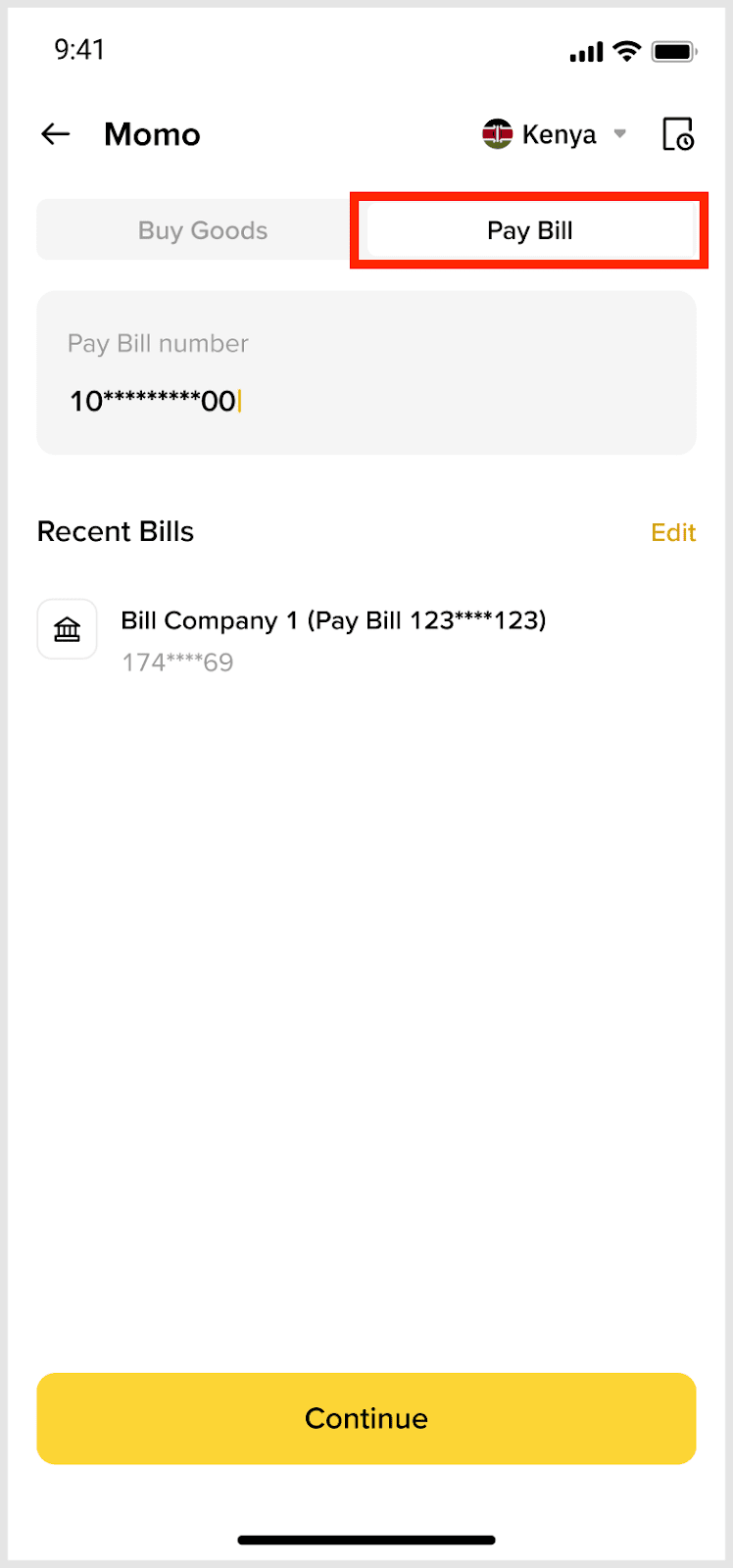Edit the Recent Bills list
The width and height of the screenshot is (733, 1568).
pyautogui.click(x=673, y=532)
